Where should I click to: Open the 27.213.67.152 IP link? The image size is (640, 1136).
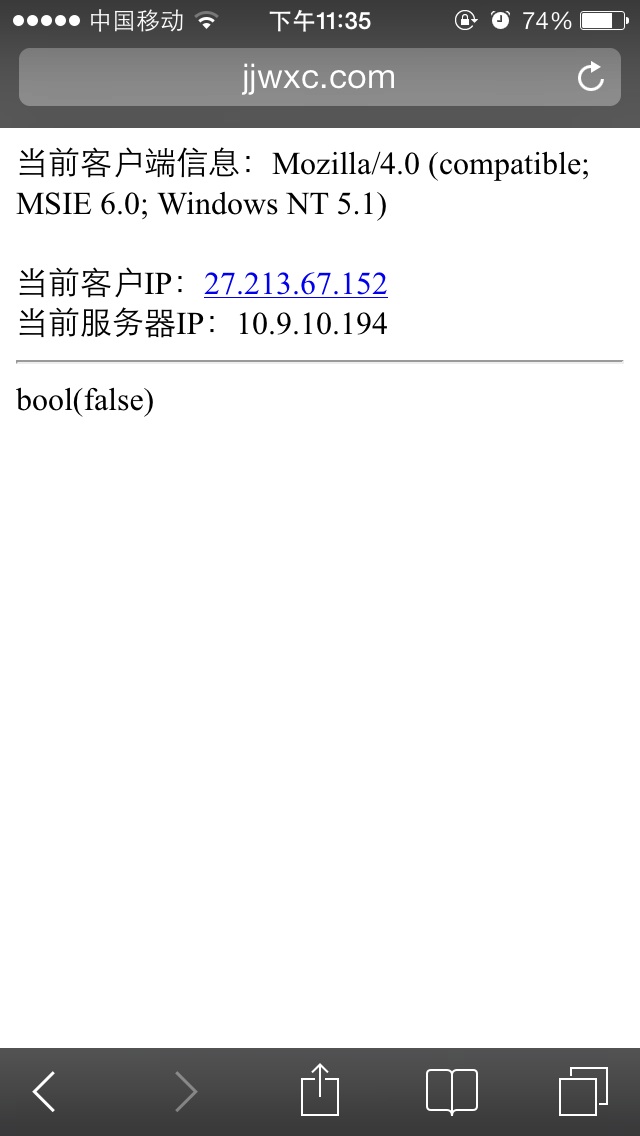point(296,283)
